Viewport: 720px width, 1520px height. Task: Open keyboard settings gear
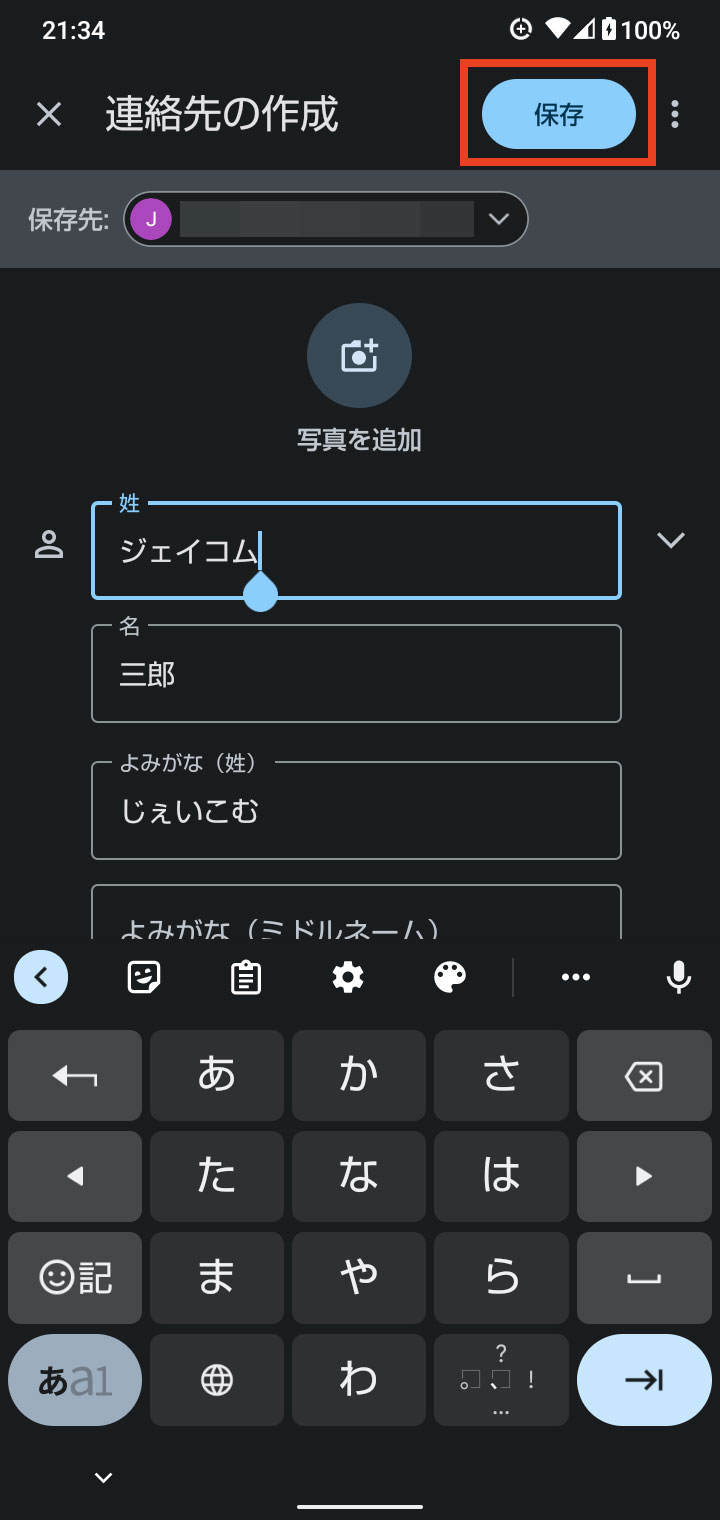click(x=348, y=977)
